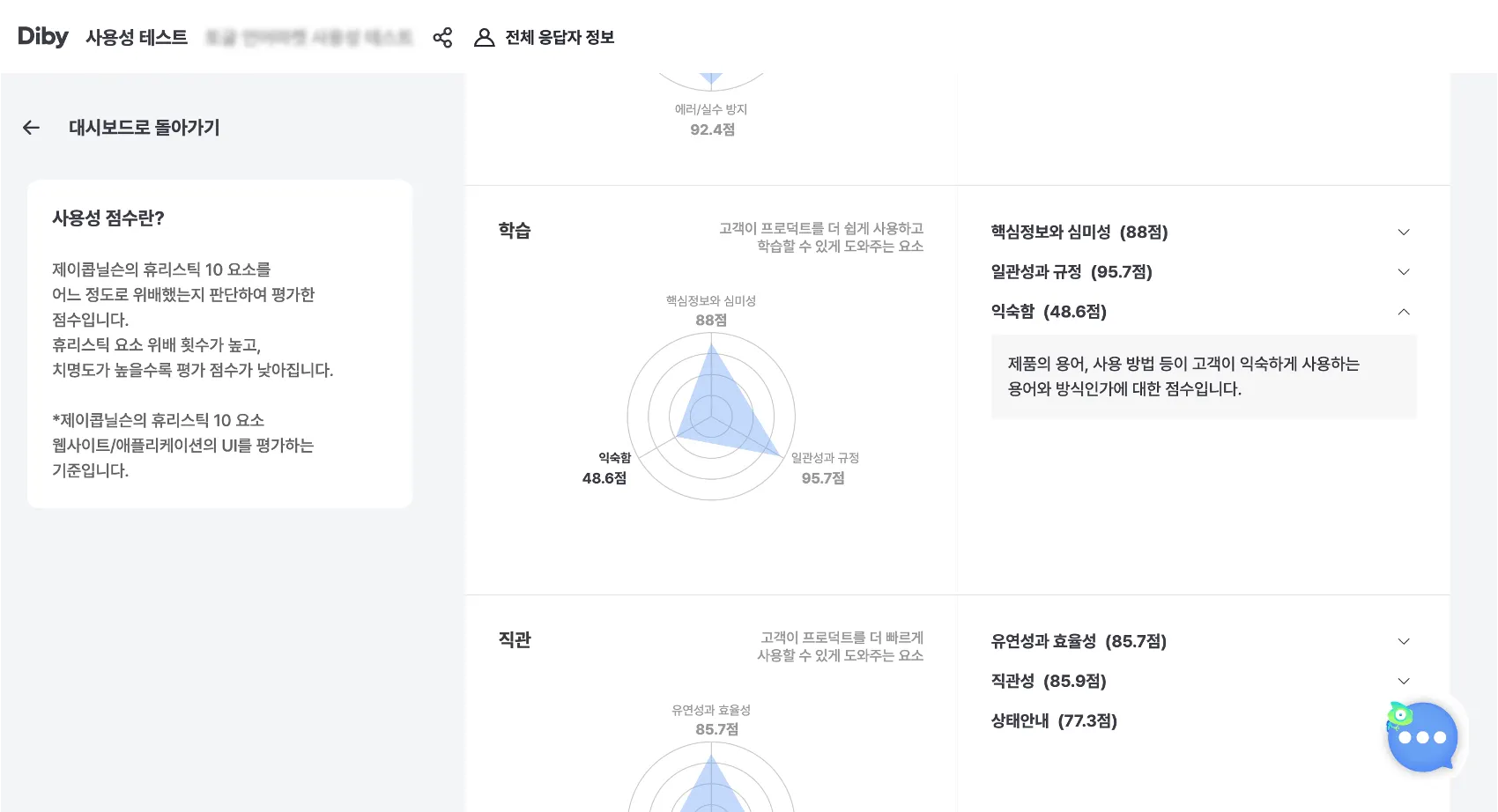
Task: Share this usability test report
Action: tap(442, 37)
